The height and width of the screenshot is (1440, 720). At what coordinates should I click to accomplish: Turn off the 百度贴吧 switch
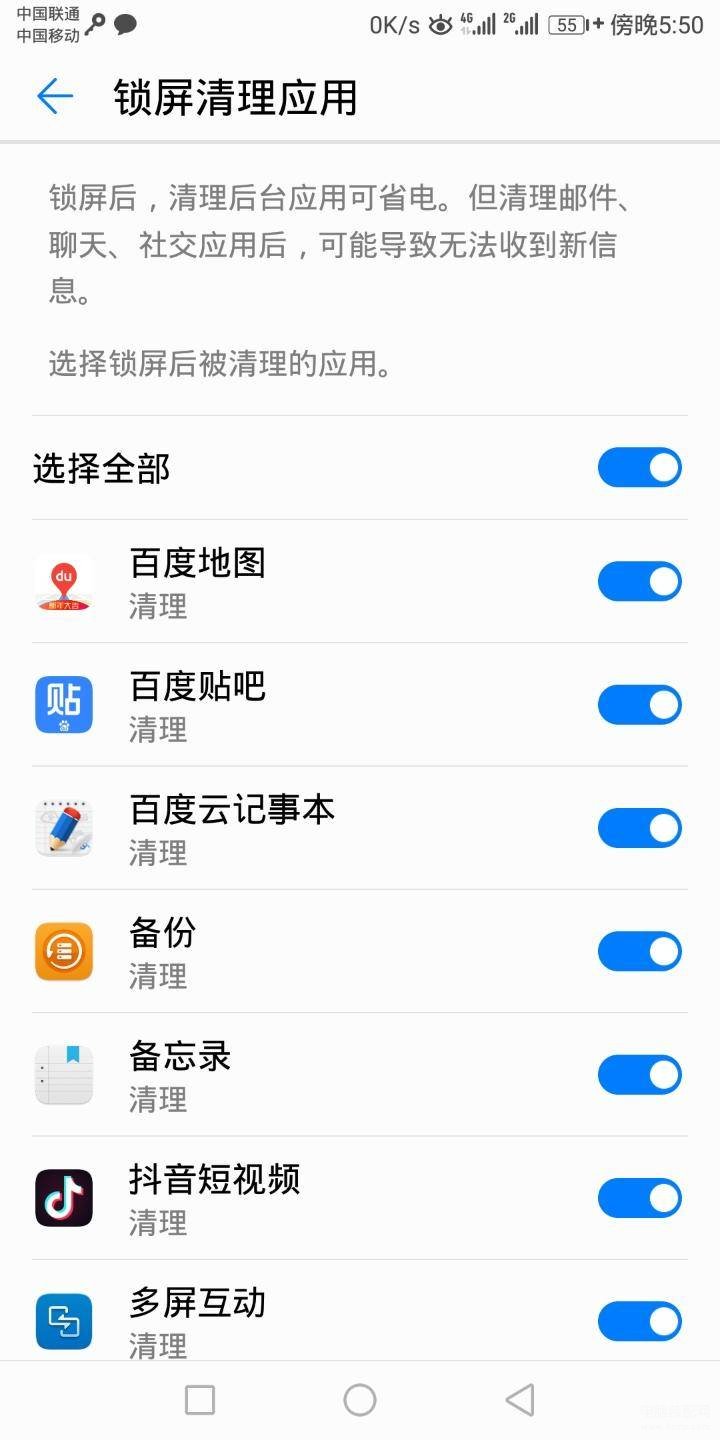(x=639, y=705)
